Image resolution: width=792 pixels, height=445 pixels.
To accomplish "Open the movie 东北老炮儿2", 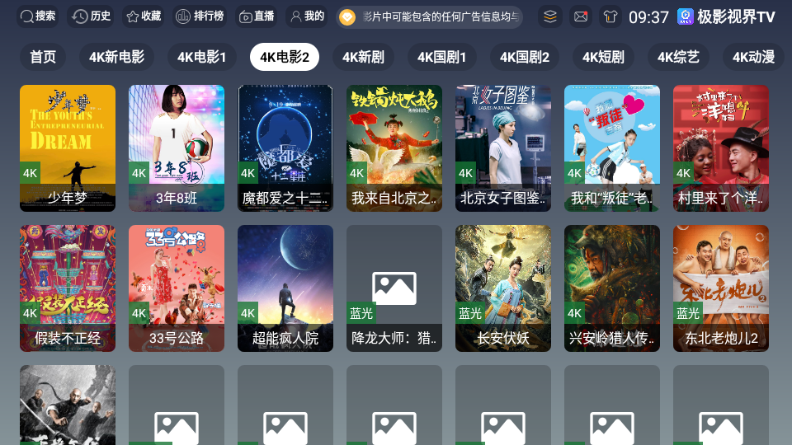I will 721,288.
